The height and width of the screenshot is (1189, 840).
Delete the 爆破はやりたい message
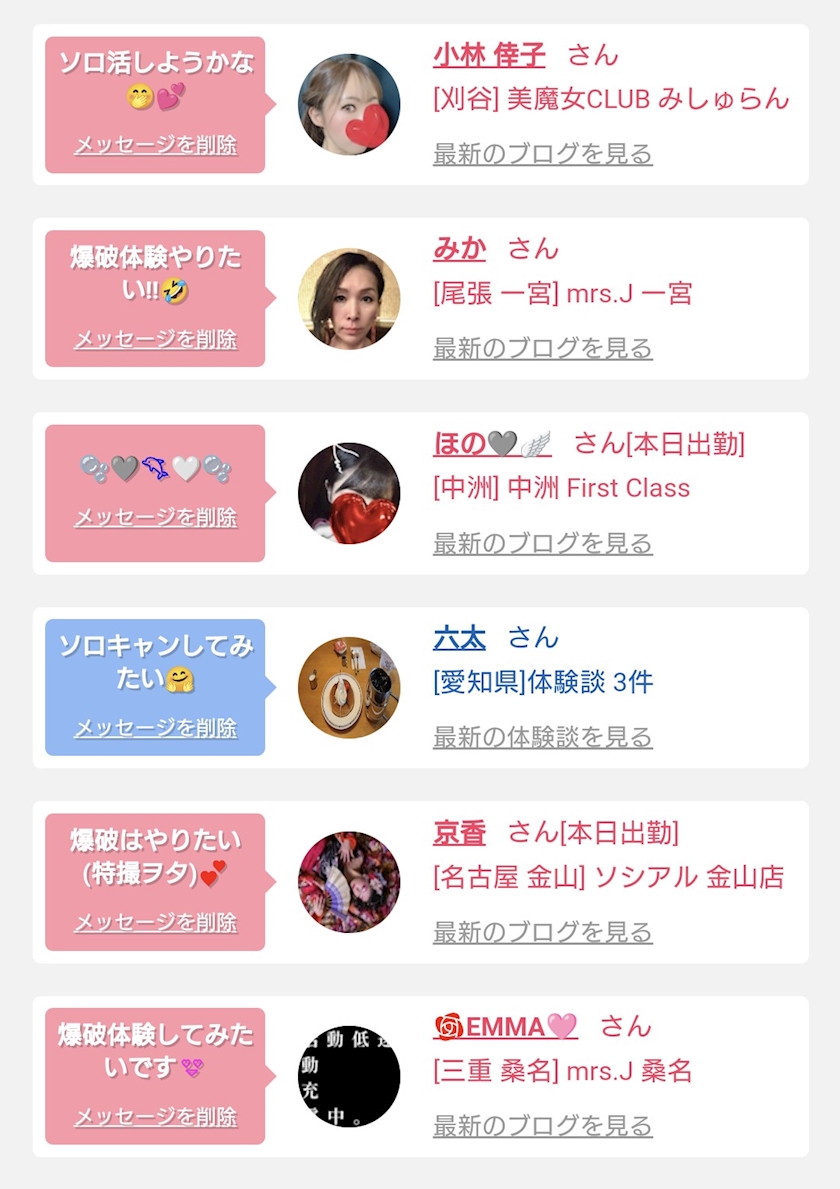155,922
